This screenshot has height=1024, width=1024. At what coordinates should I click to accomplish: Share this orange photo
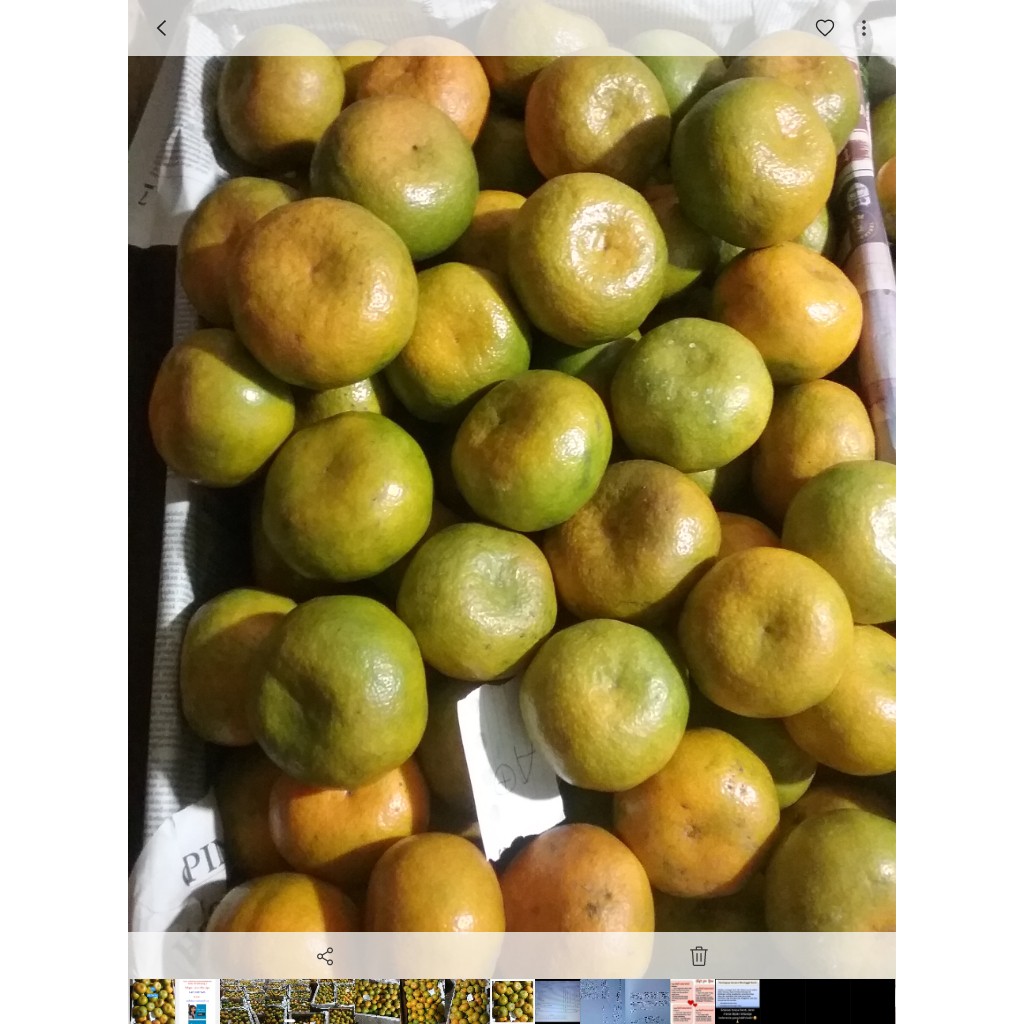point(325,957)
